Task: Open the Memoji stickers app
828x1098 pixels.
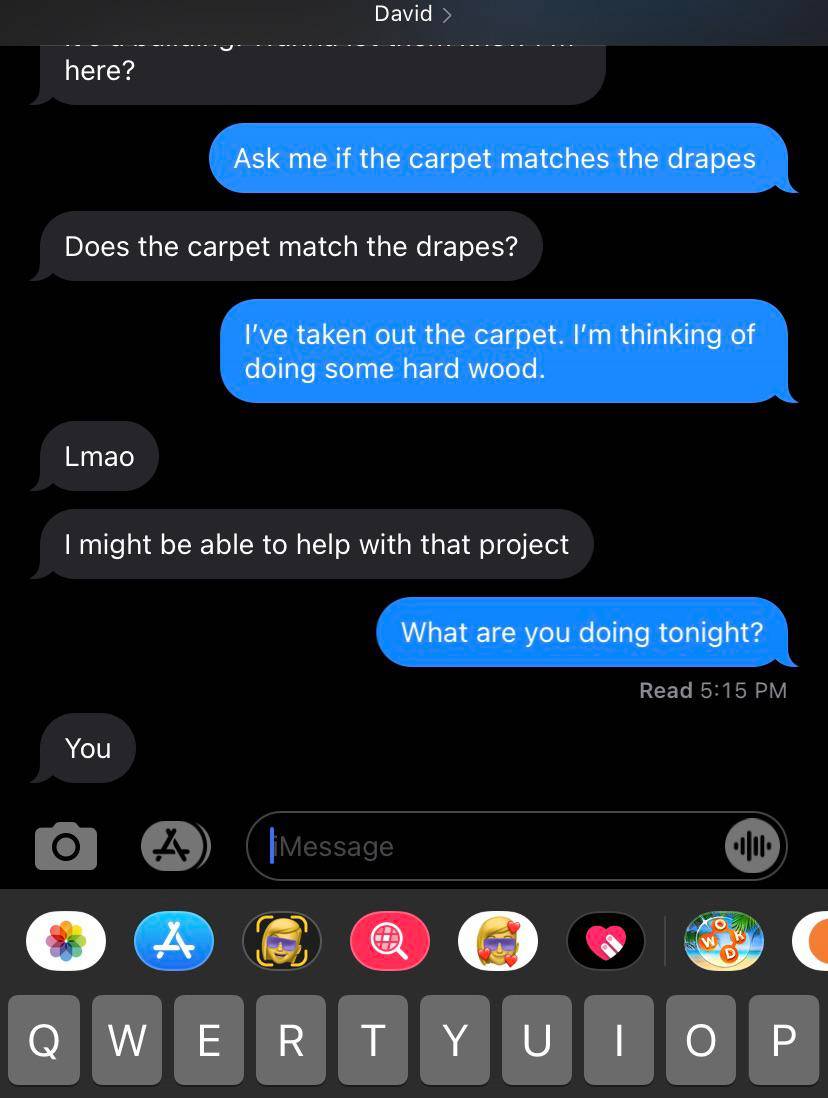Action: 498,942
